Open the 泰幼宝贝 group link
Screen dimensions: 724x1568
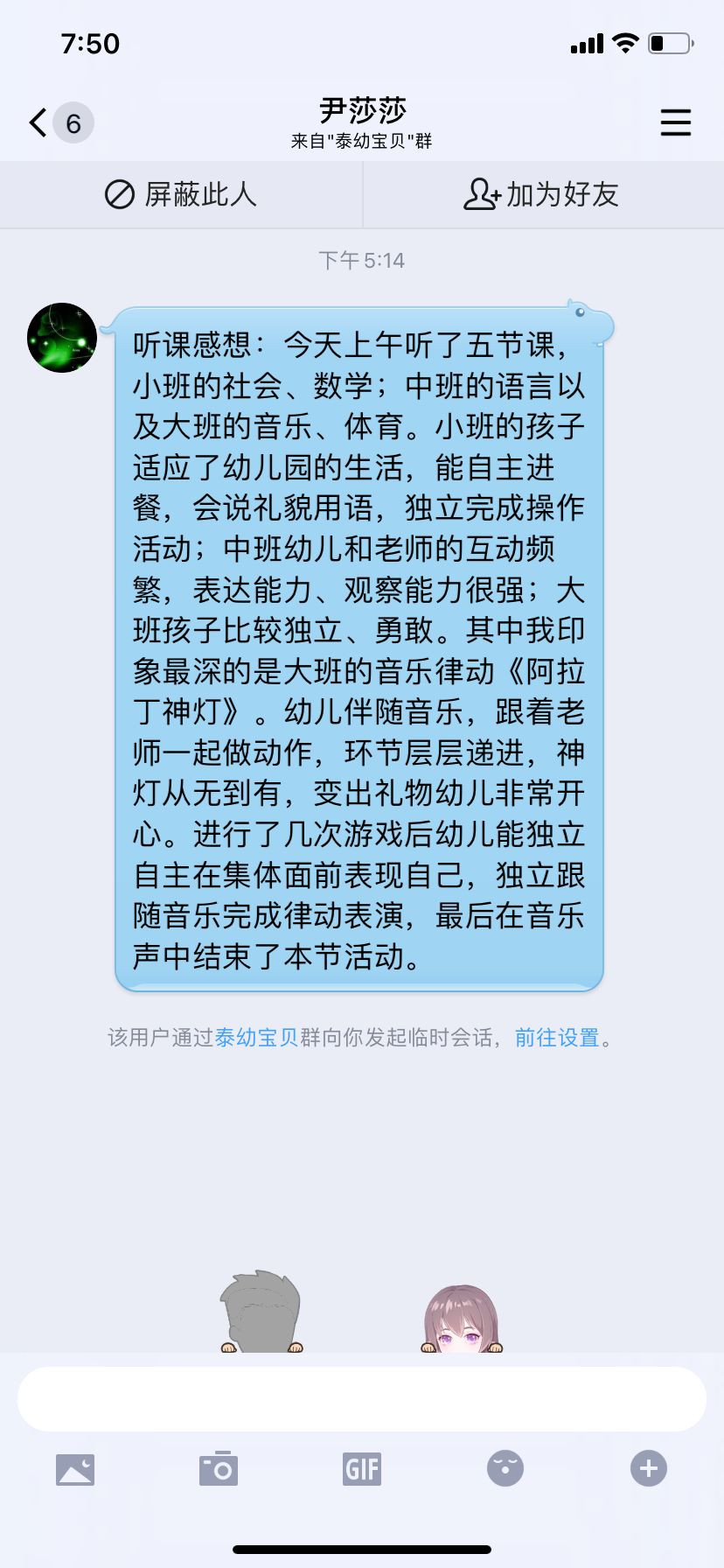click(256, 1038)
